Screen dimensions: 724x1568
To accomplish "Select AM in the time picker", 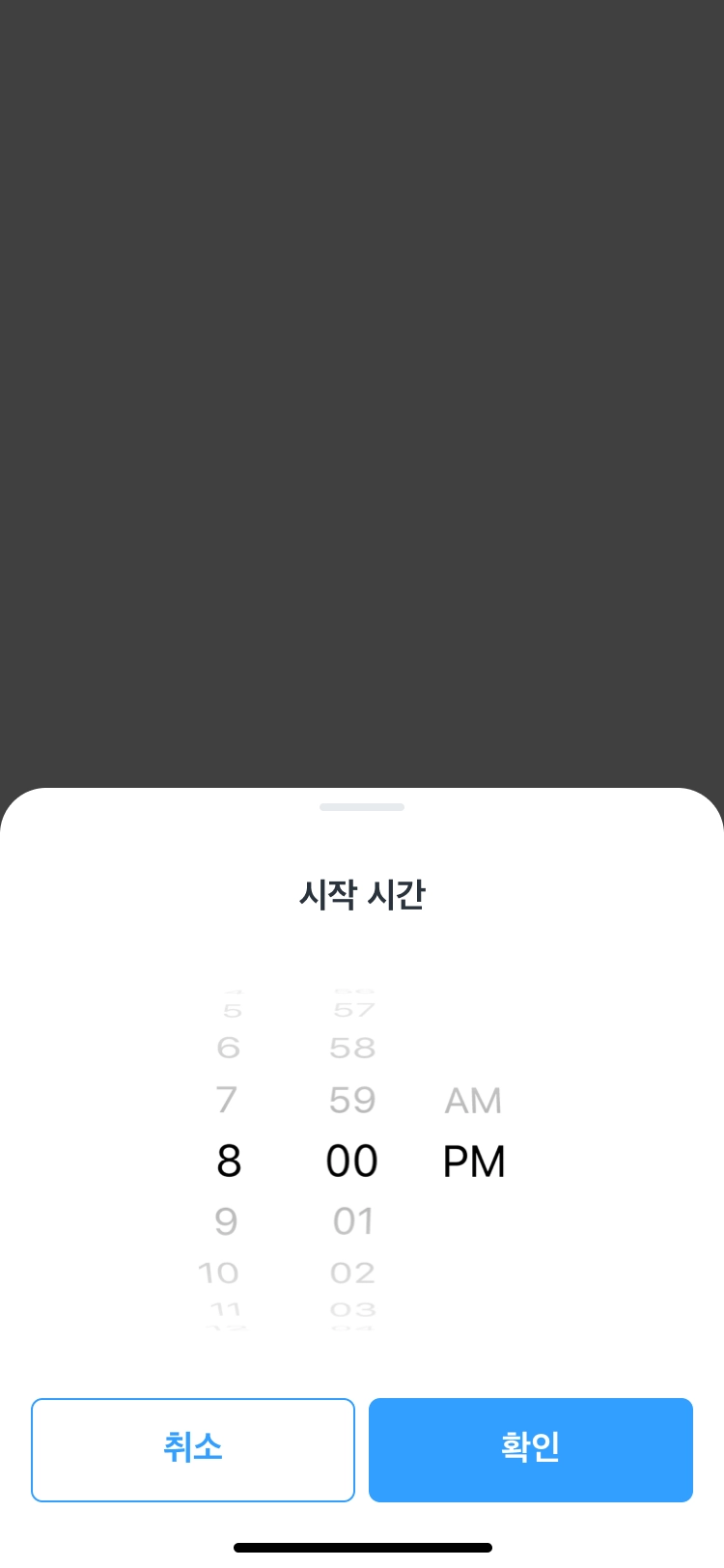I will click(x=473, y=1101).
